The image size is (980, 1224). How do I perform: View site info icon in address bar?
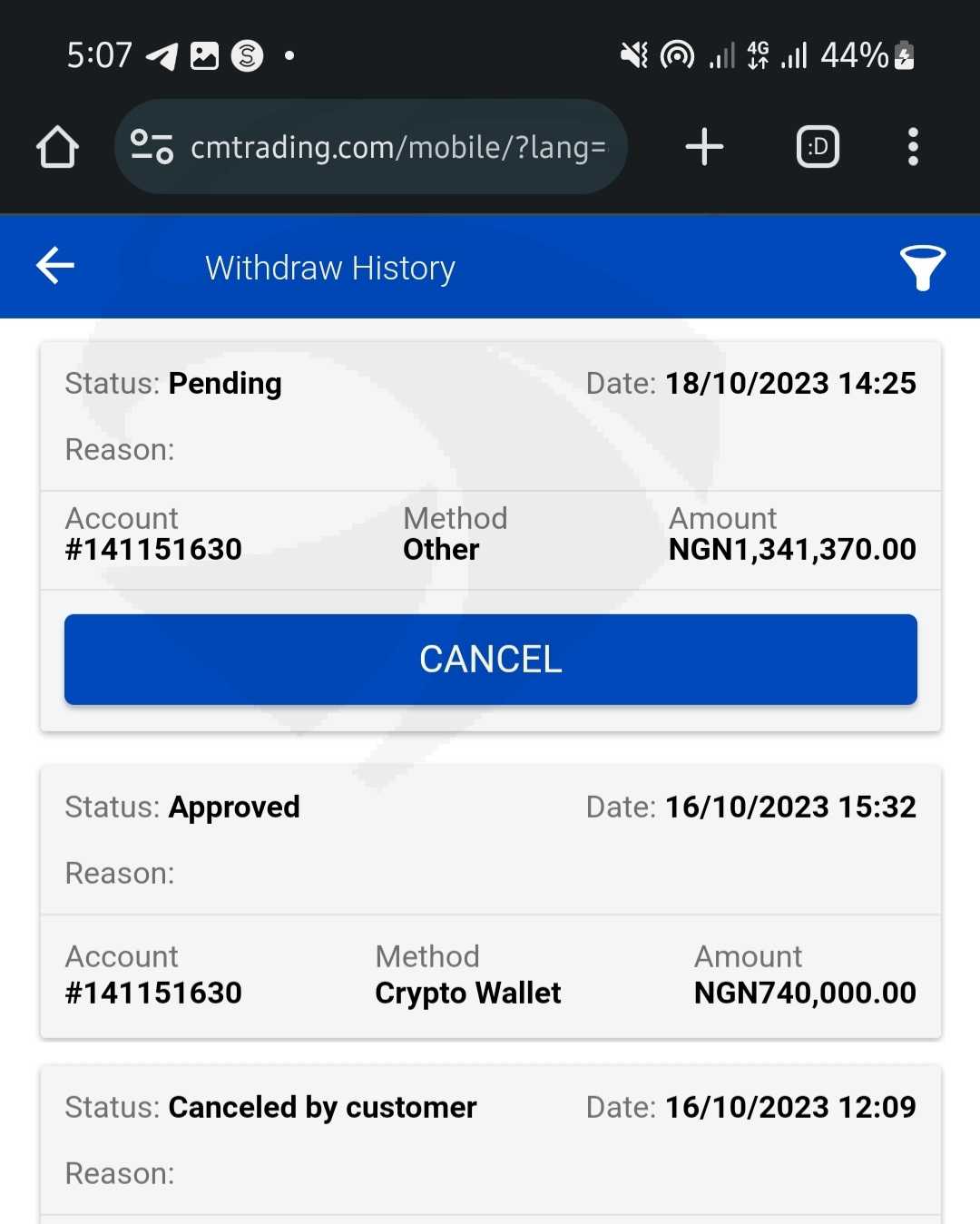(x=152, y=147)
